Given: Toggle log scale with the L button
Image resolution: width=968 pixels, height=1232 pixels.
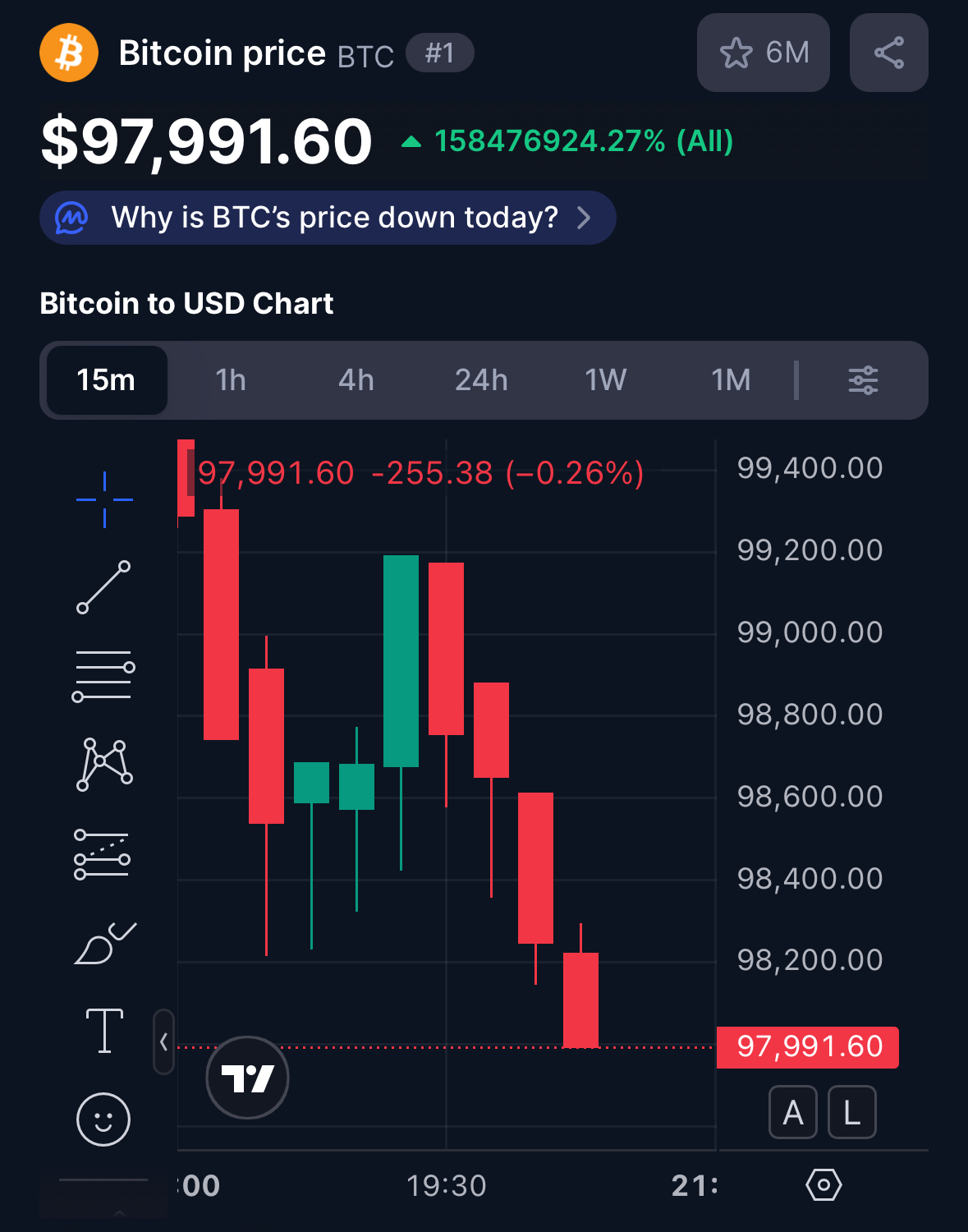Looking at the screenshot, I should coord(851,1113).
